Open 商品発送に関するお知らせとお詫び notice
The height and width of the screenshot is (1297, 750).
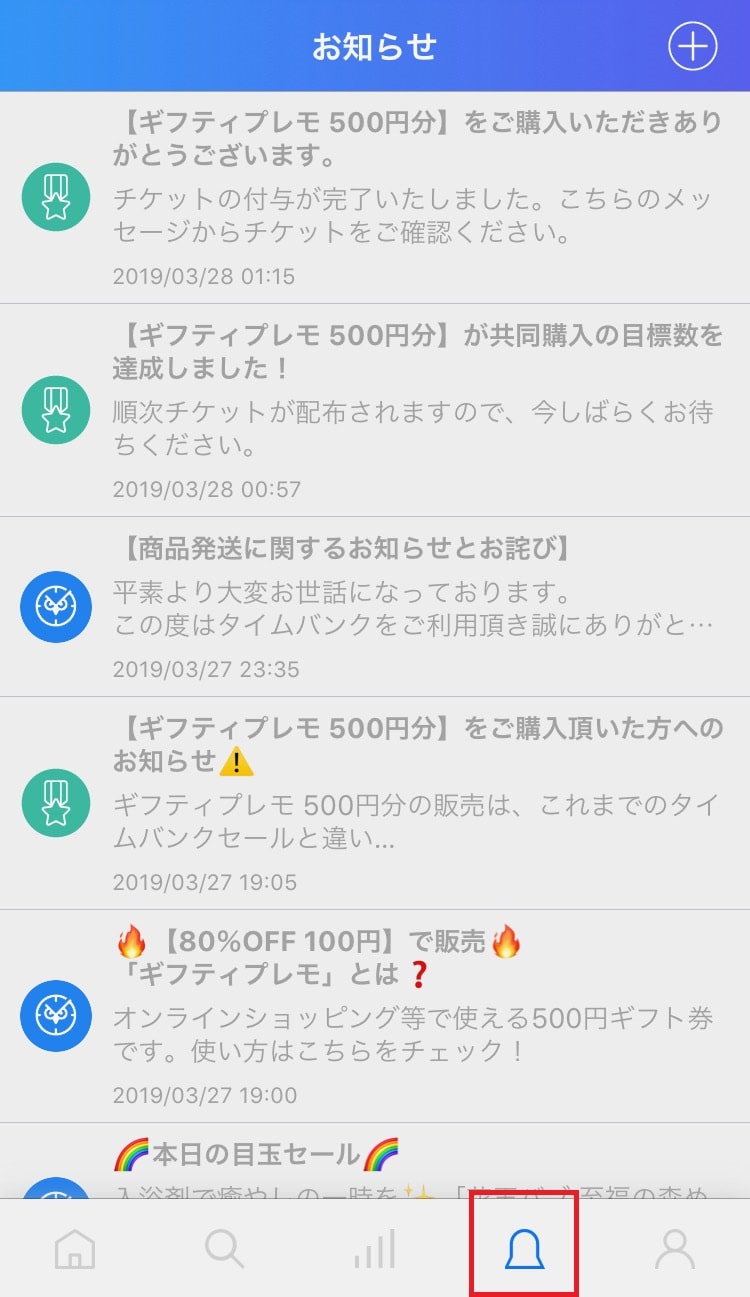(375, 607)
